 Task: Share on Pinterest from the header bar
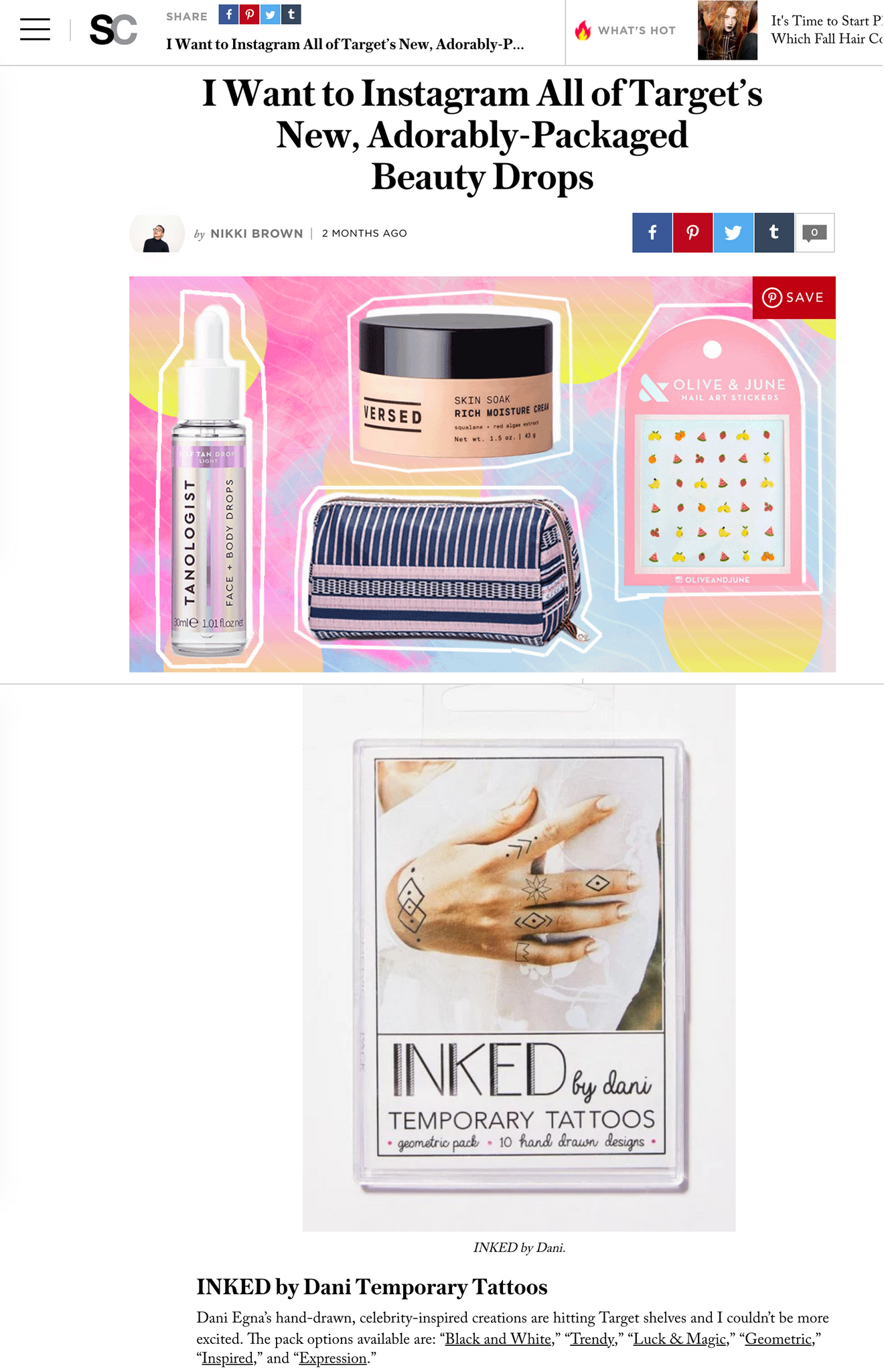point(249,14)
